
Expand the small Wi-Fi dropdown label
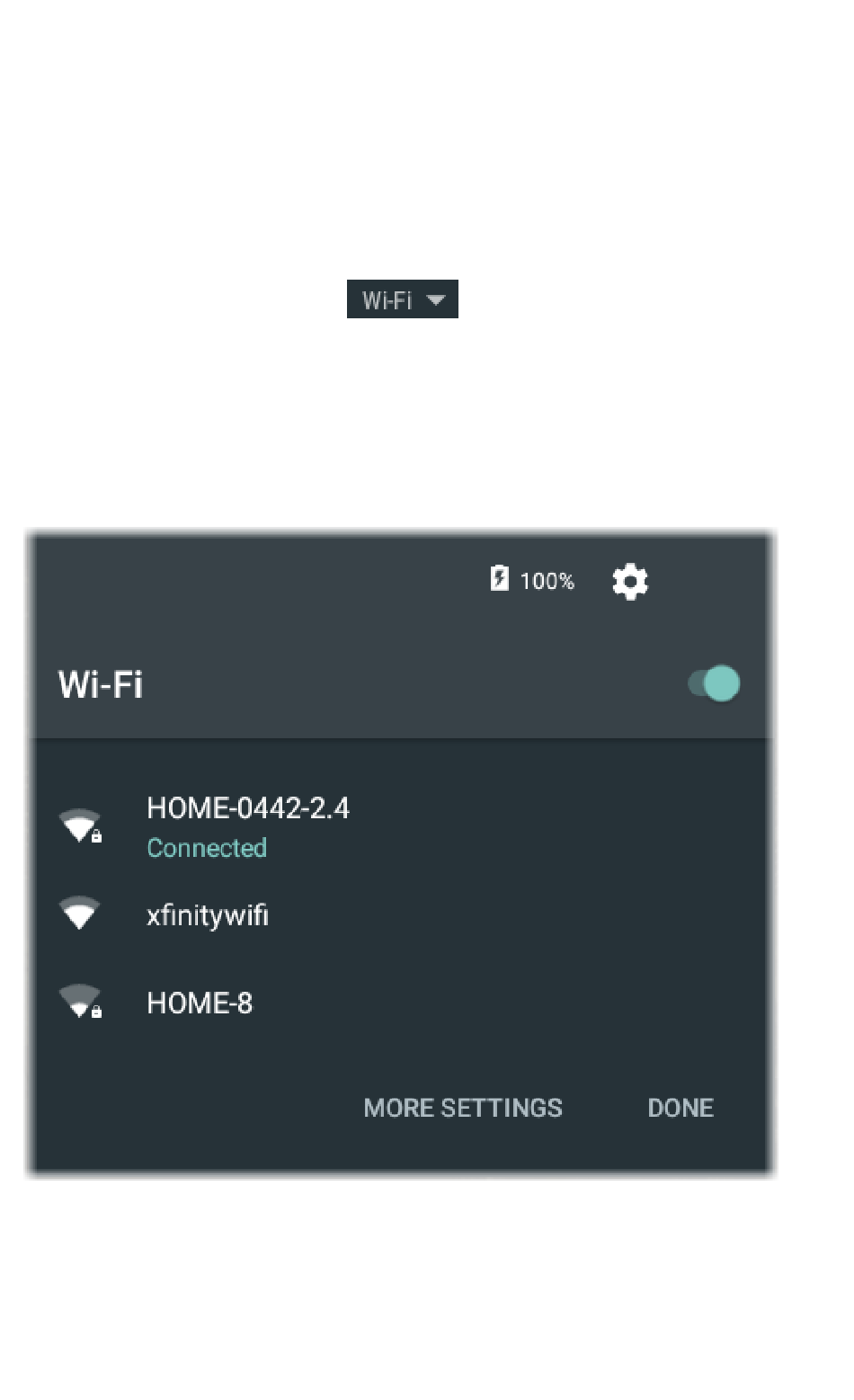click(402, 299)
